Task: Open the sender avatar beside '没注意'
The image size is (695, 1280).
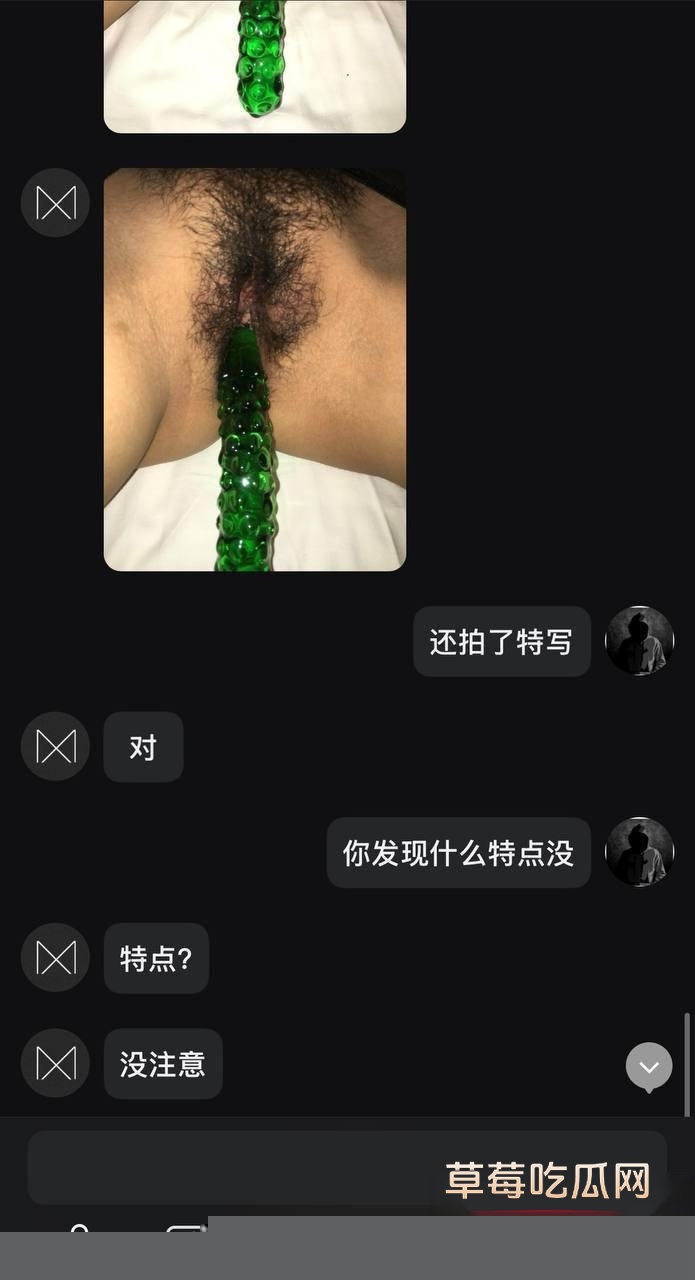Action: (55, 1064)
